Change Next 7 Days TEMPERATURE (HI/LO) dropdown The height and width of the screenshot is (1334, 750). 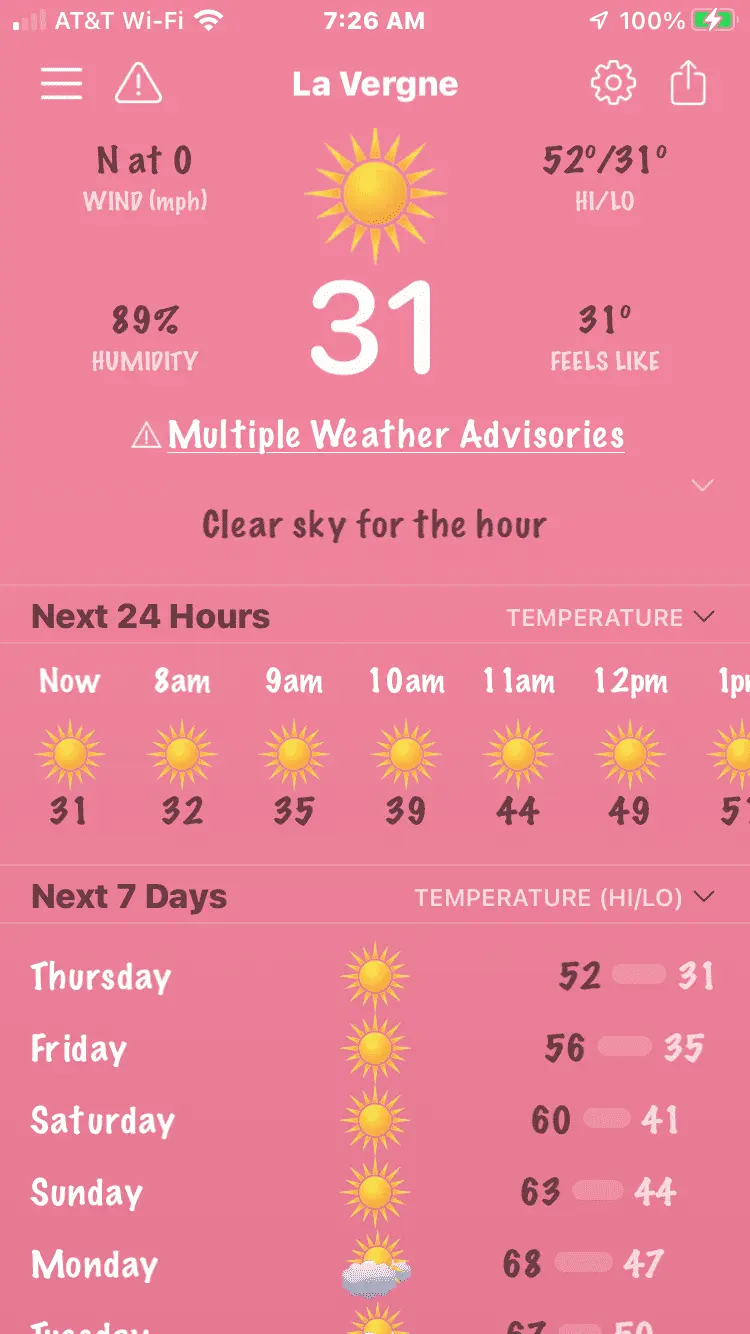[564, 897]
